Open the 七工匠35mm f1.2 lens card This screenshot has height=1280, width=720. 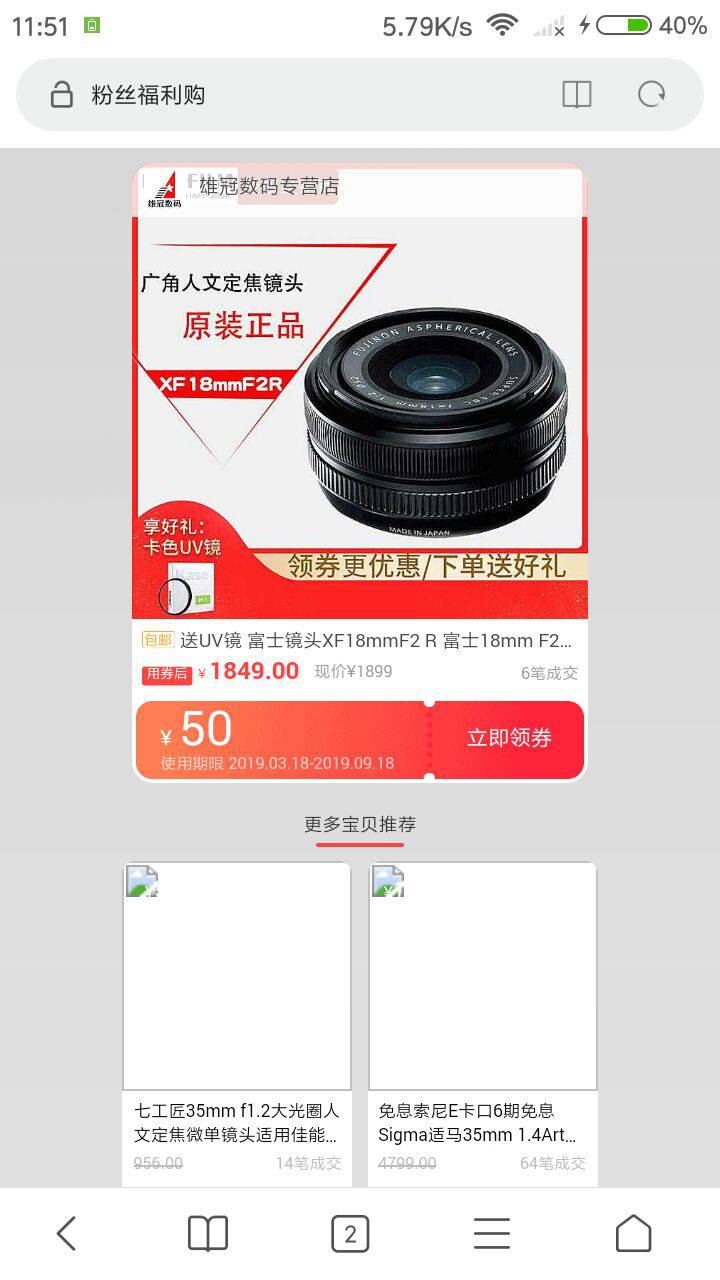(237, 1020)
